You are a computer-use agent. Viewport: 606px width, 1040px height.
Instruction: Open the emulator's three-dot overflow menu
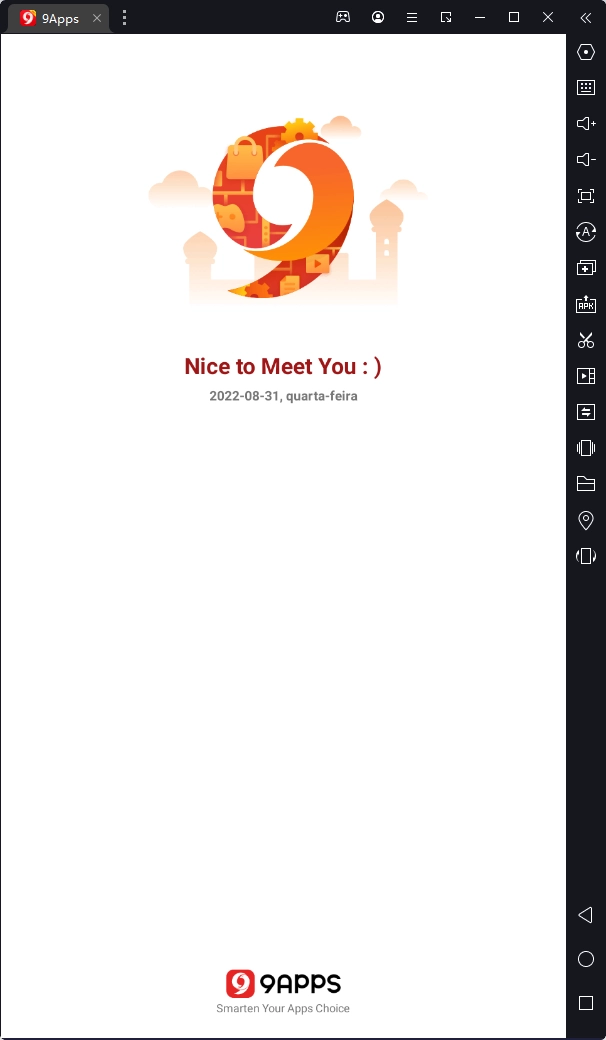124,18
